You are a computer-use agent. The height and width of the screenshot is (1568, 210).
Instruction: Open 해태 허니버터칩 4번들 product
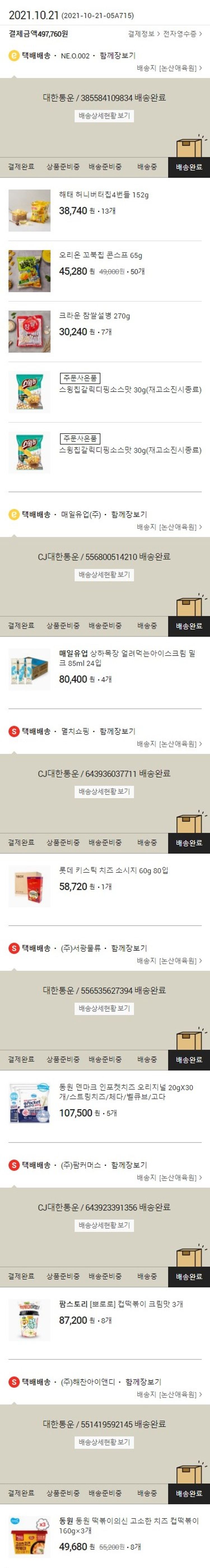[104, 195]
